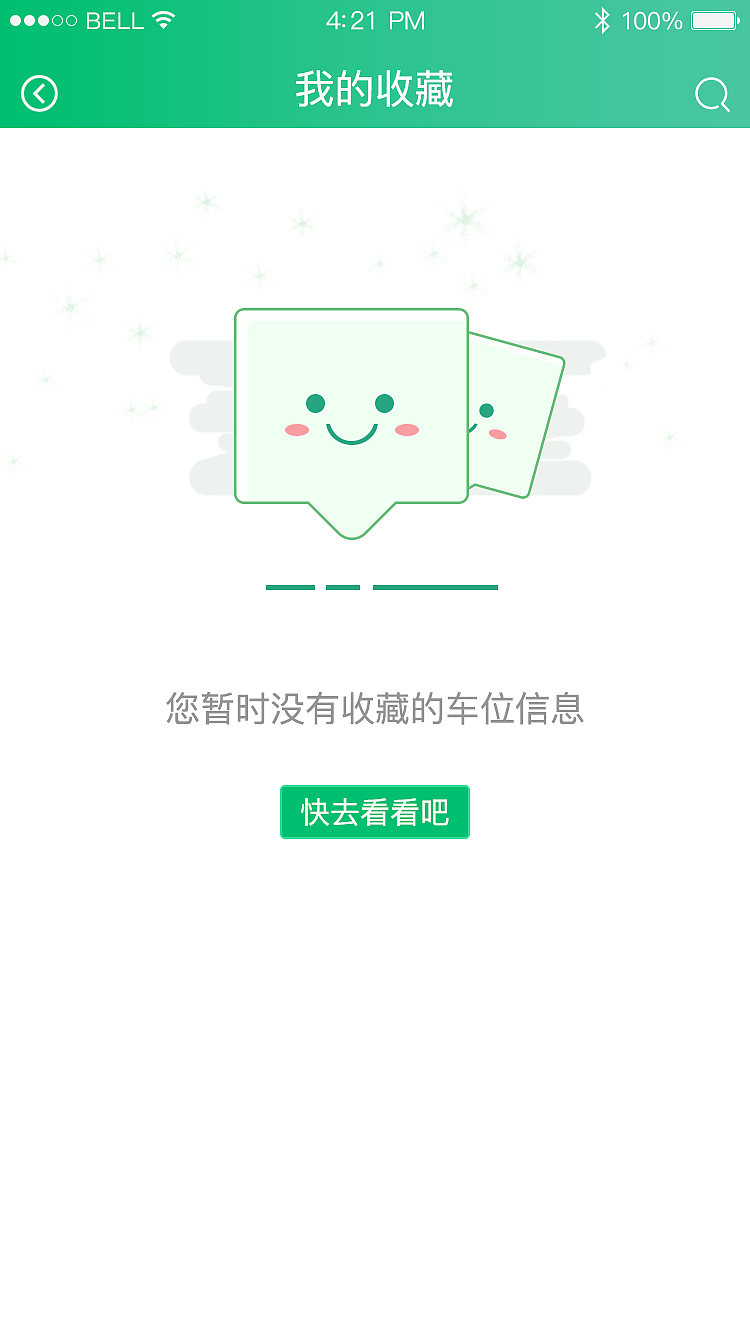750x1330 pixels.
Task: Open search using the magnifier icon
Action: pyautogui.click(x=711, y=95)
